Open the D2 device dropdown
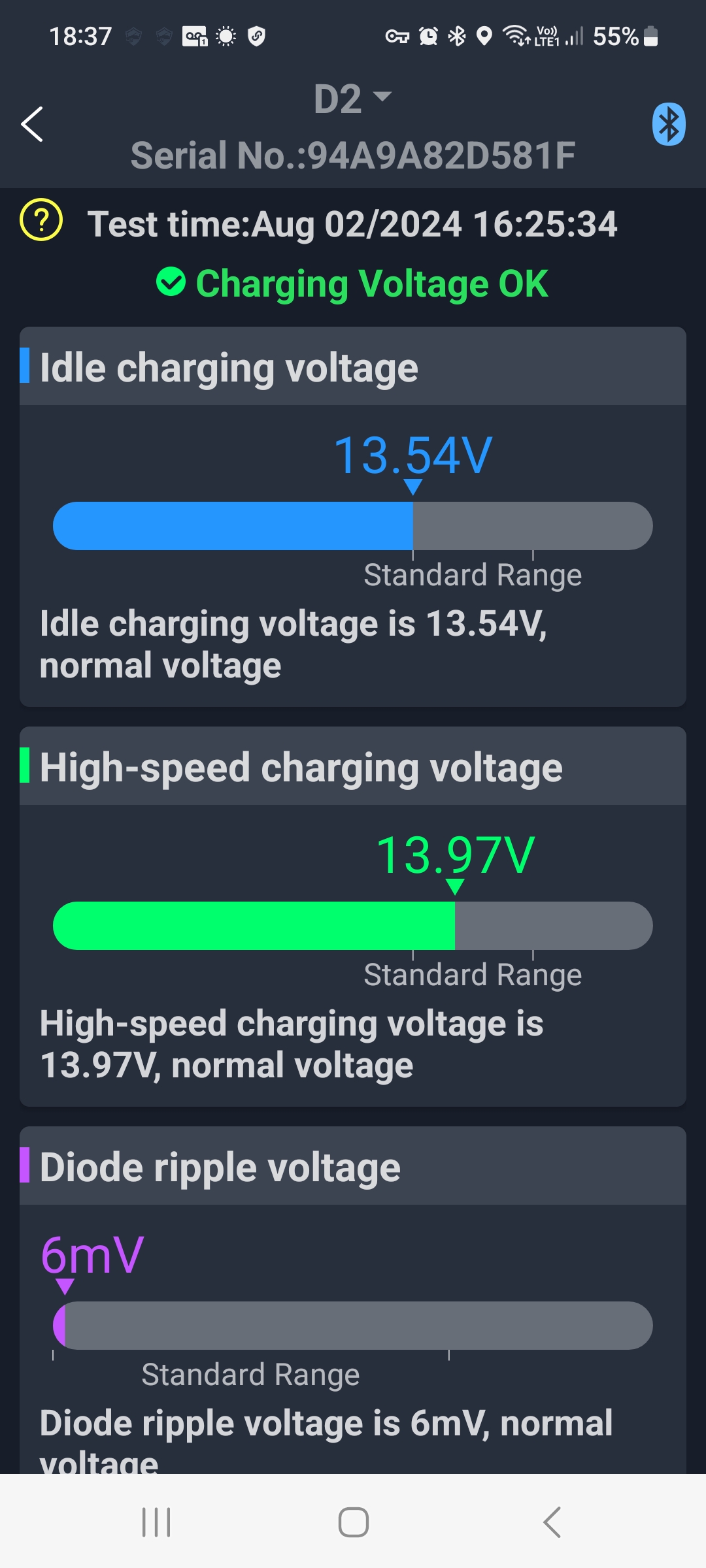Screen dimensions: 706x1568 [352, 99]
